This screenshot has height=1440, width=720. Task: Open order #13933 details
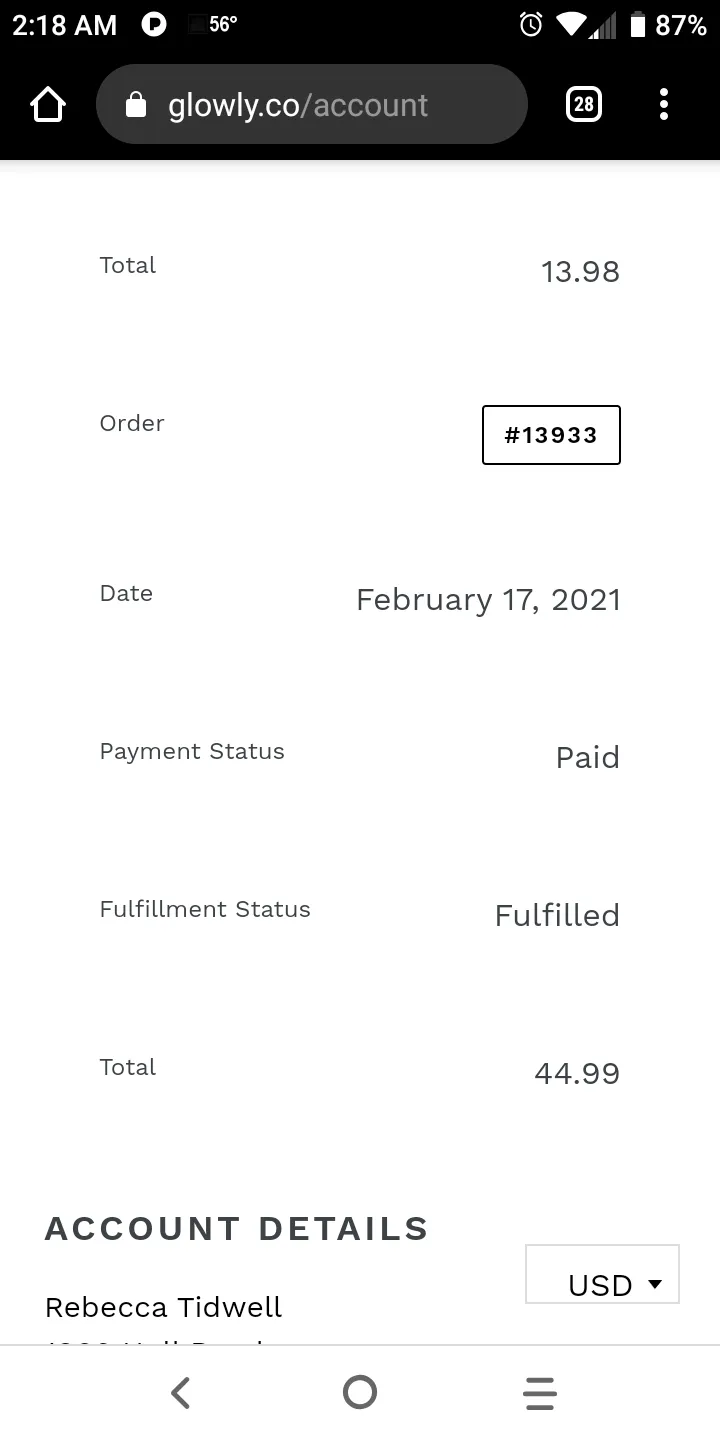[551, 435]
